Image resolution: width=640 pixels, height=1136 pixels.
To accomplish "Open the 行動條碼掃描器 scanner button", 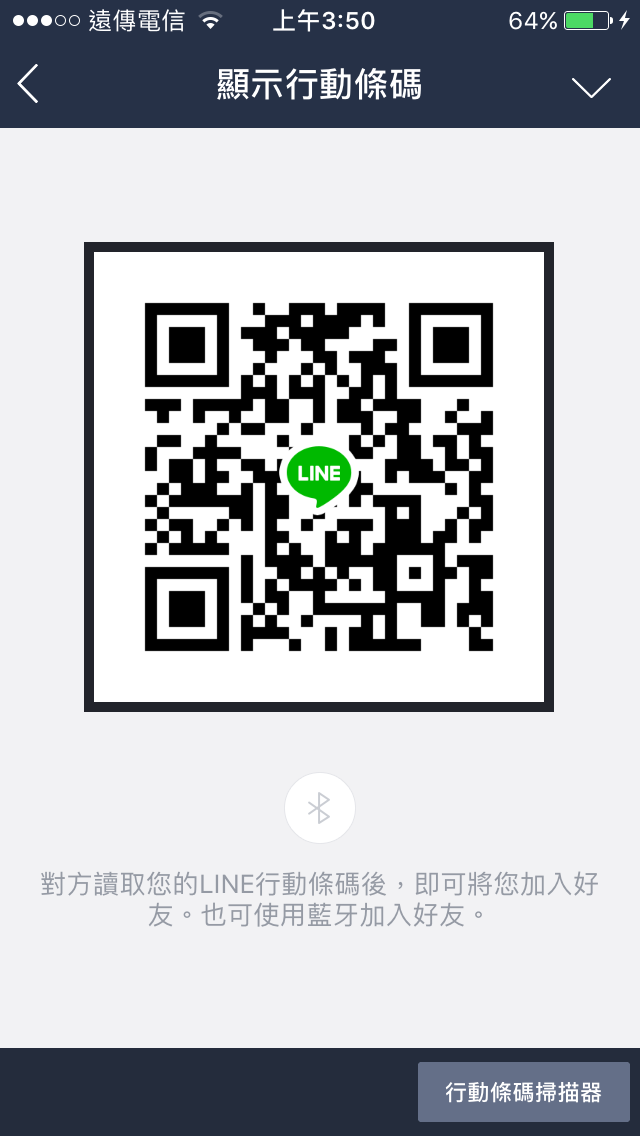I will 523,1092.
